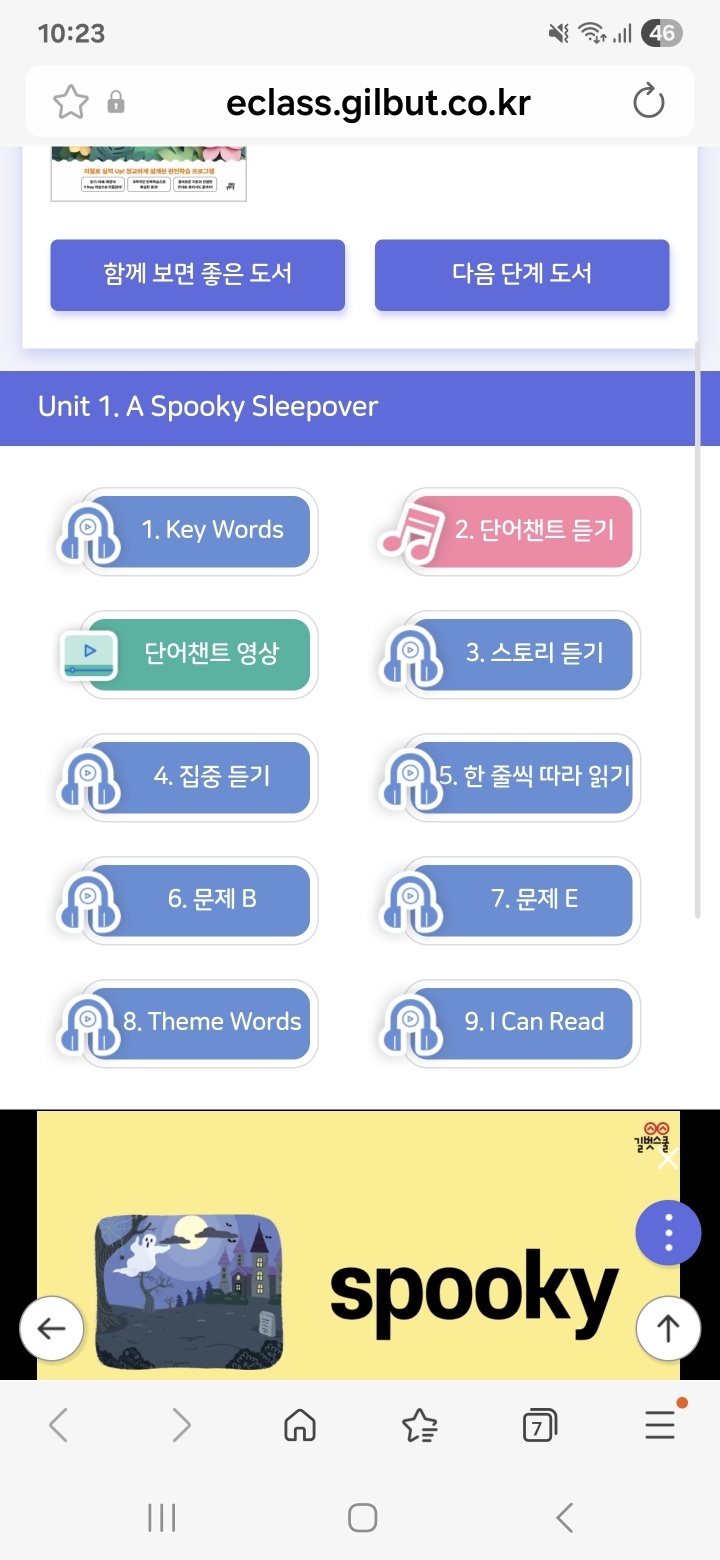720x1560 pixels.
Task: Select 6. 문제 B audio
Action: tap(197, 900)
